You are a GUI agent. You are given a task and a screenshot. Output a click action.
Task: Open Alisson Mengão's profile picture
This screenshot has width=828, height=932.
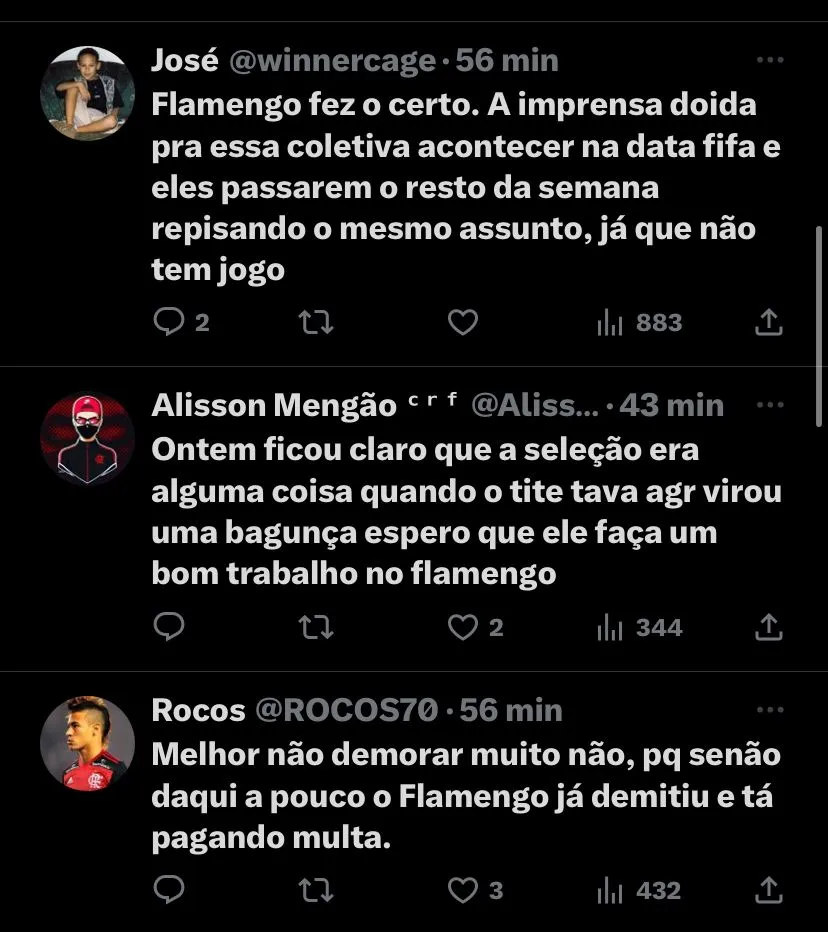click(x=87, y=438)
